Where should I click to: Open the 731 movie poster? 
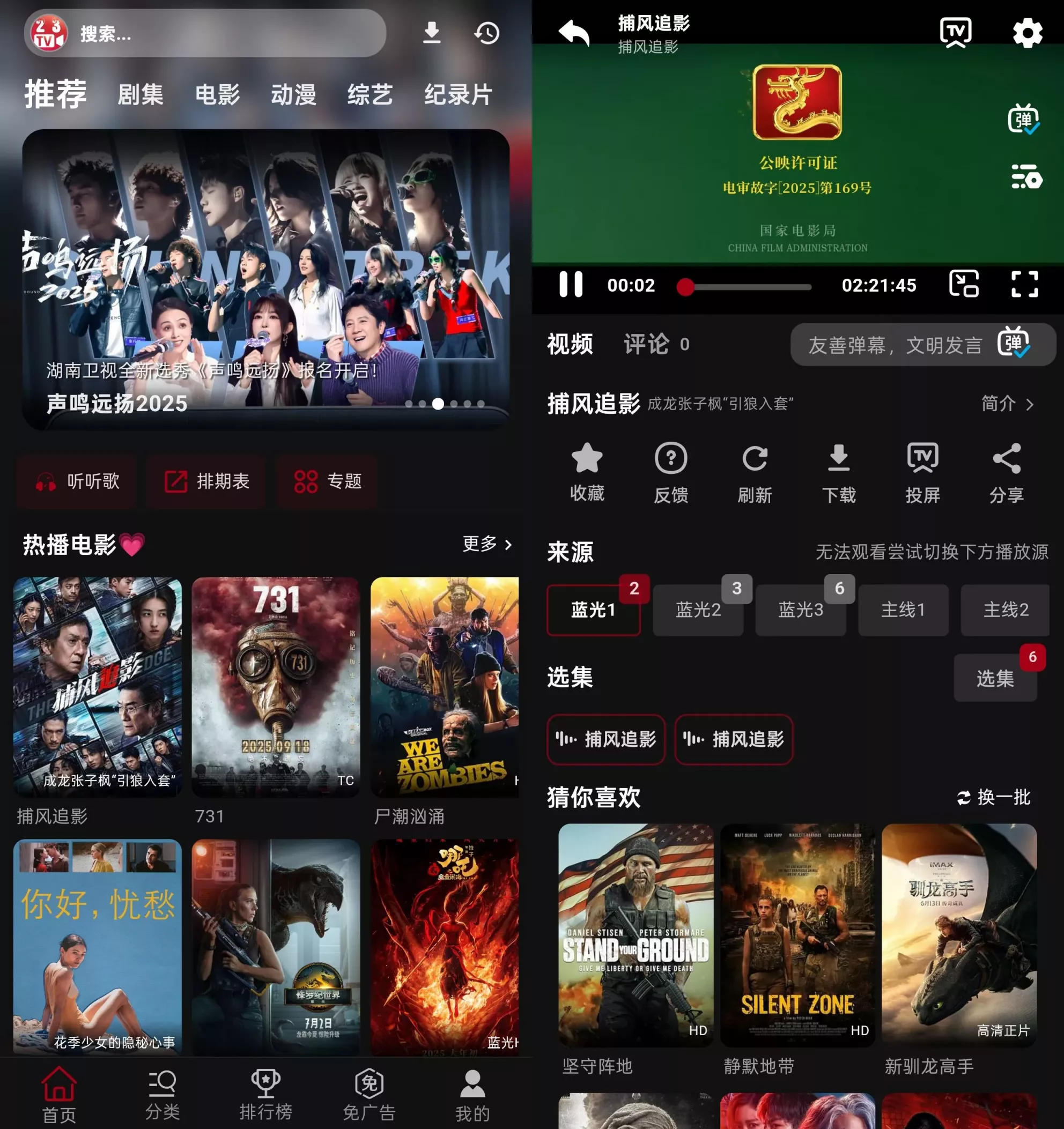(x=276, y=686)
